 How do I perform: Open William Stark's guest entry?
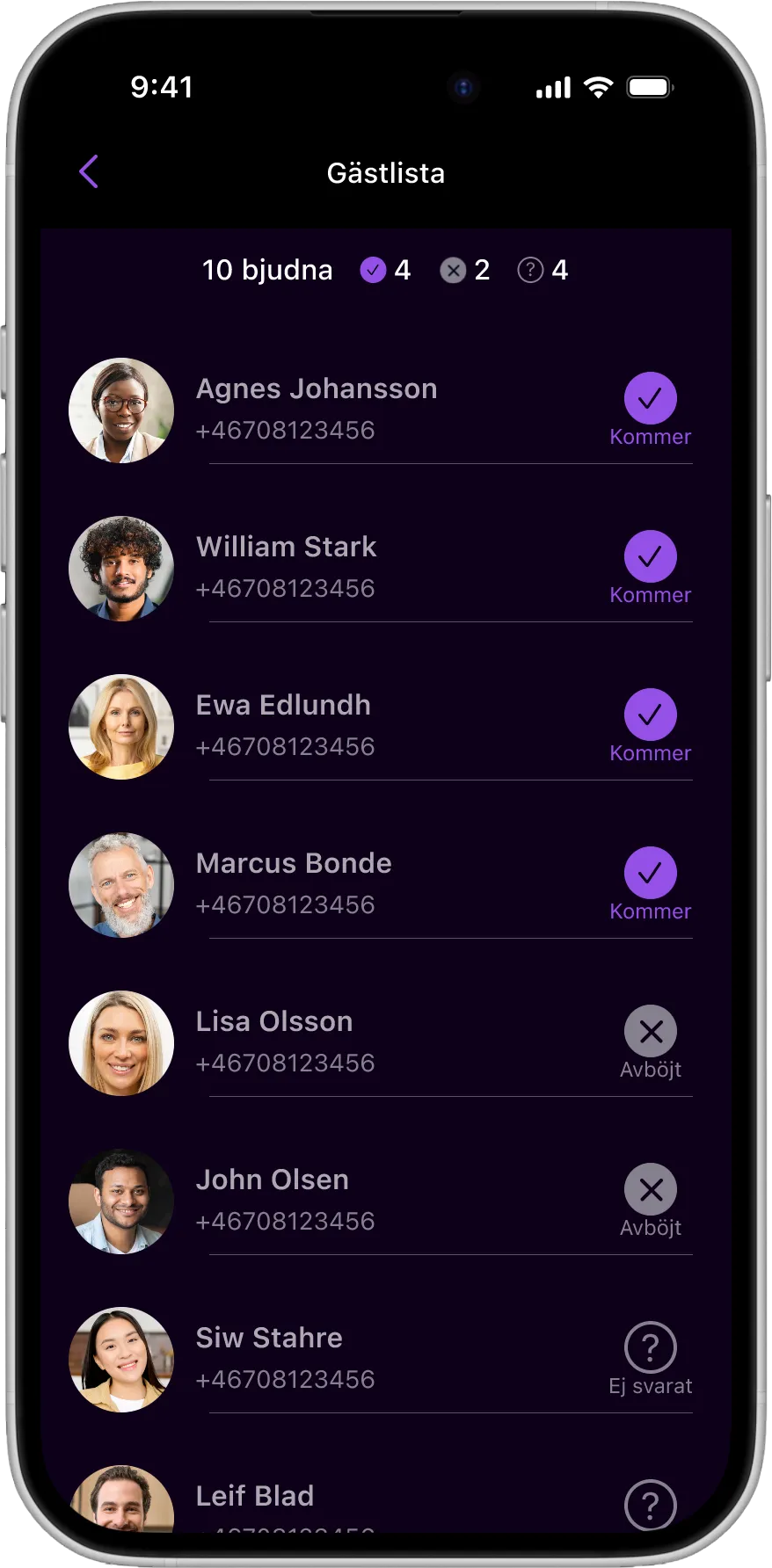[x=287, y=567]
